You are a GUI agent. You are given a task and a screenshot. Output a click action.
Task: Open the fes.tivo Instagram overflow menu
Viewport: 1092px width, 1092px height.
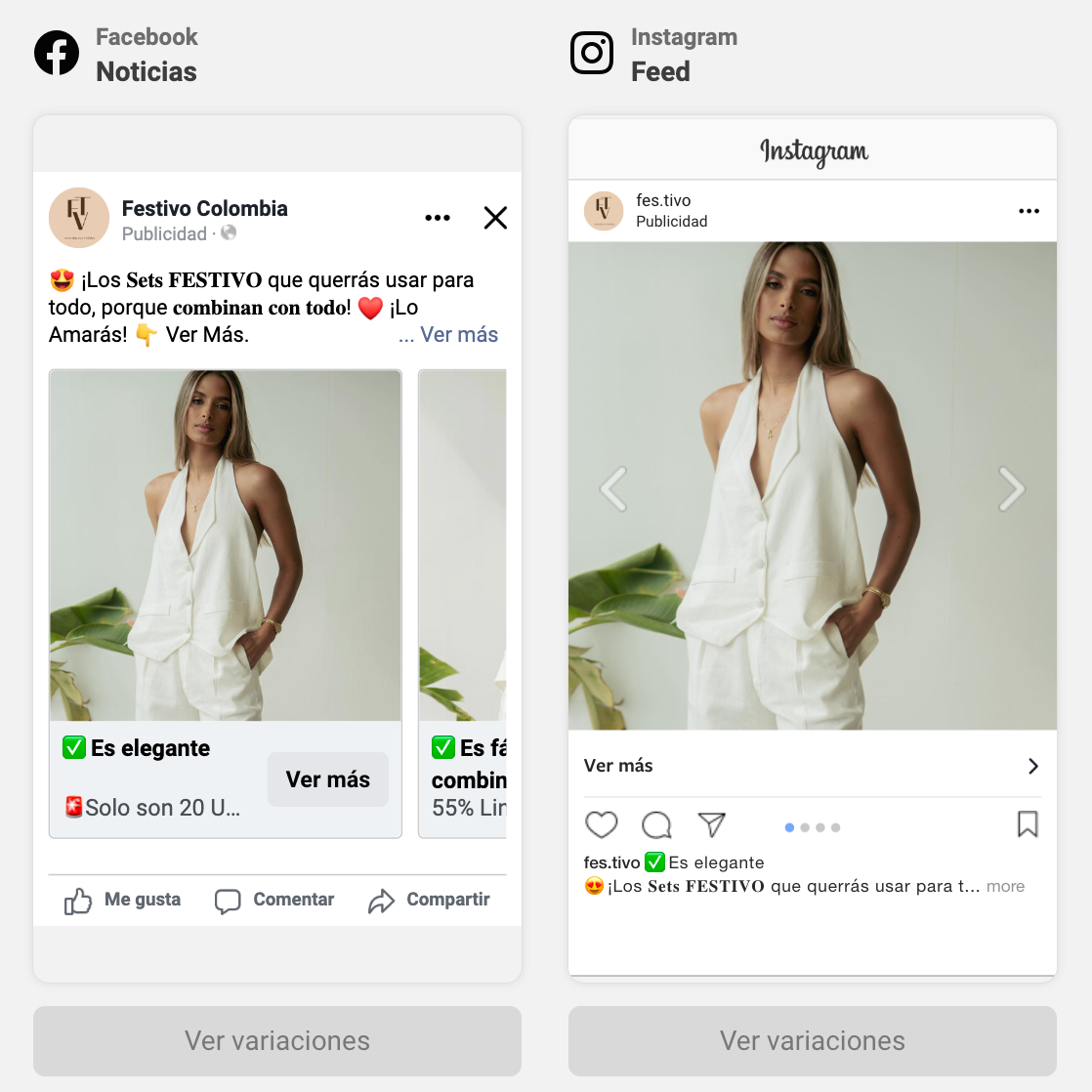[x=1029, y=211]
